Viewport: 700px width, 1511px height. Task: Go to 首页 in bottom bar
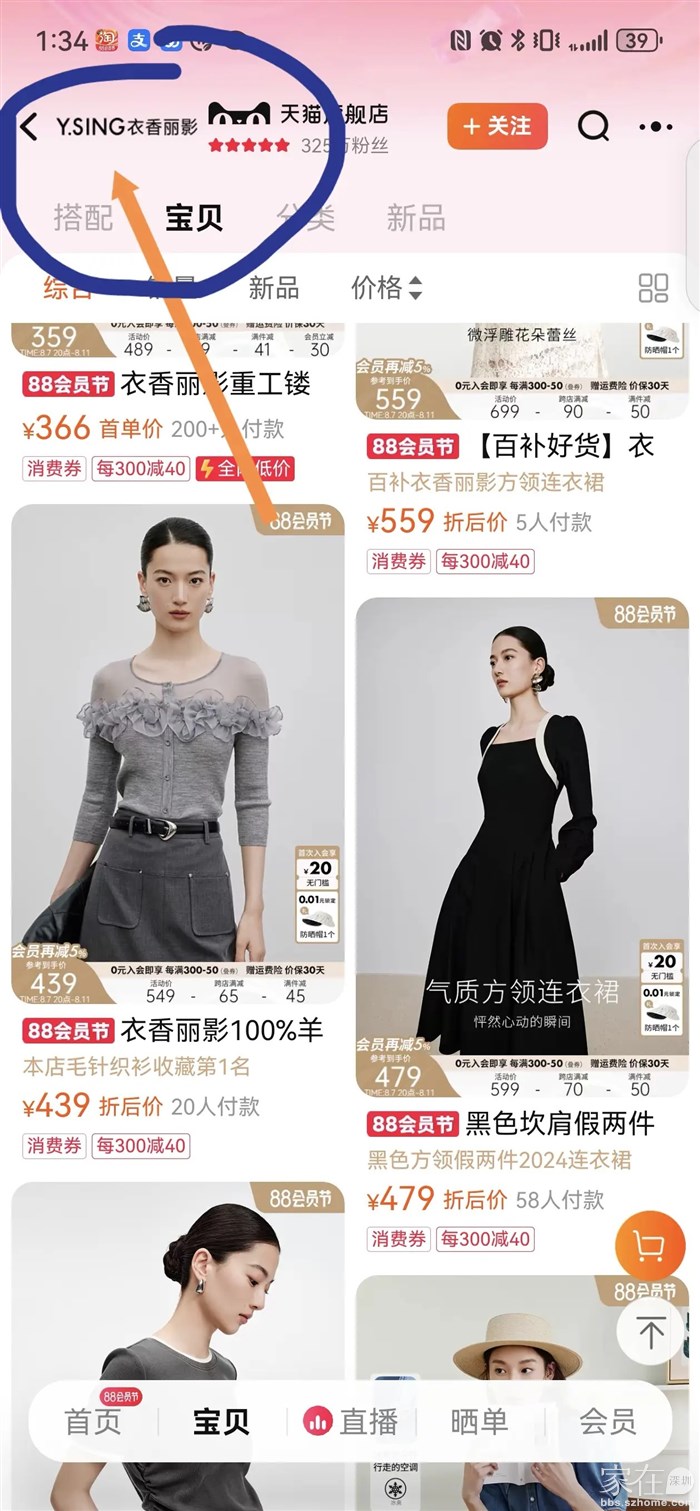click(x=93, y=1421)
